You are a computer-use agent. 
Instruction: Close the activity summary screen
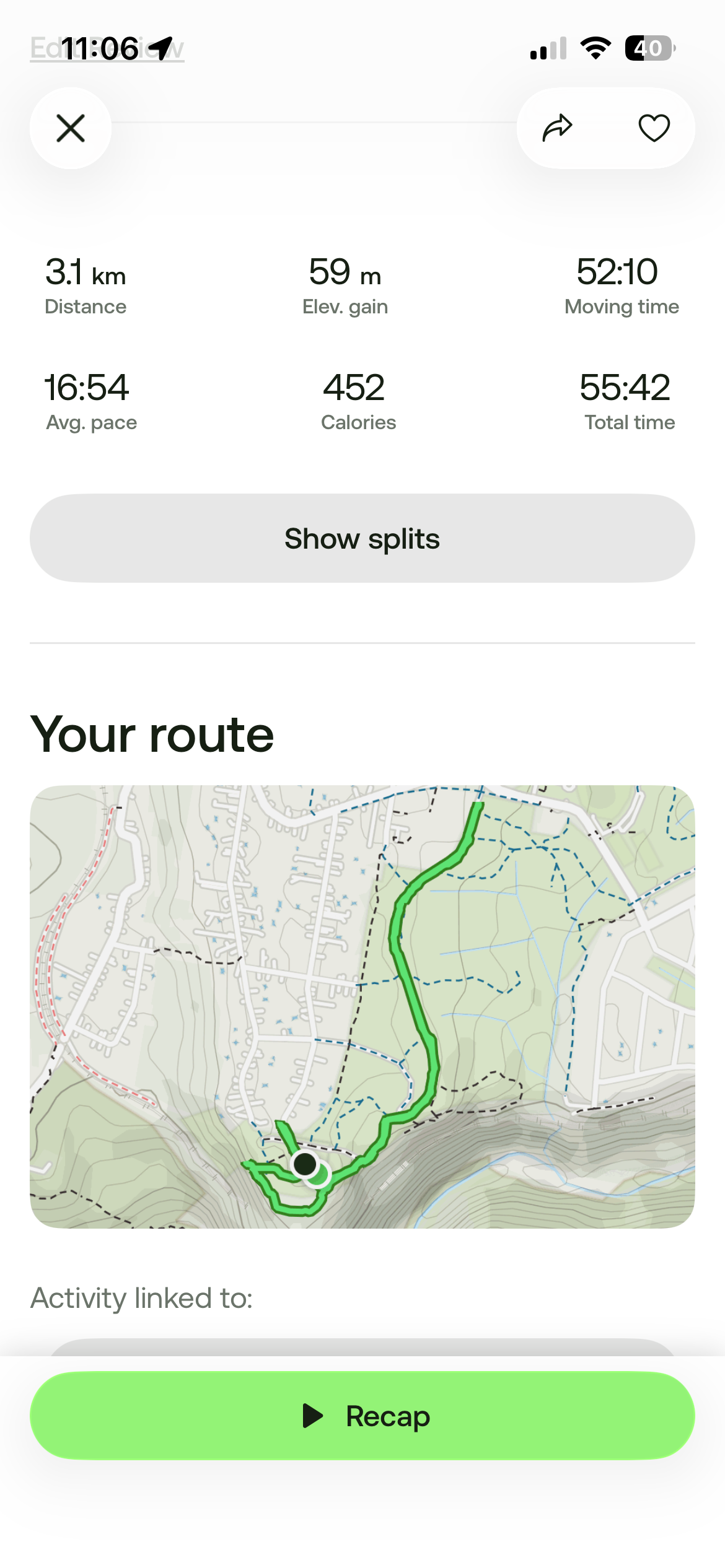pyautogui.click(x=71, y=128)
